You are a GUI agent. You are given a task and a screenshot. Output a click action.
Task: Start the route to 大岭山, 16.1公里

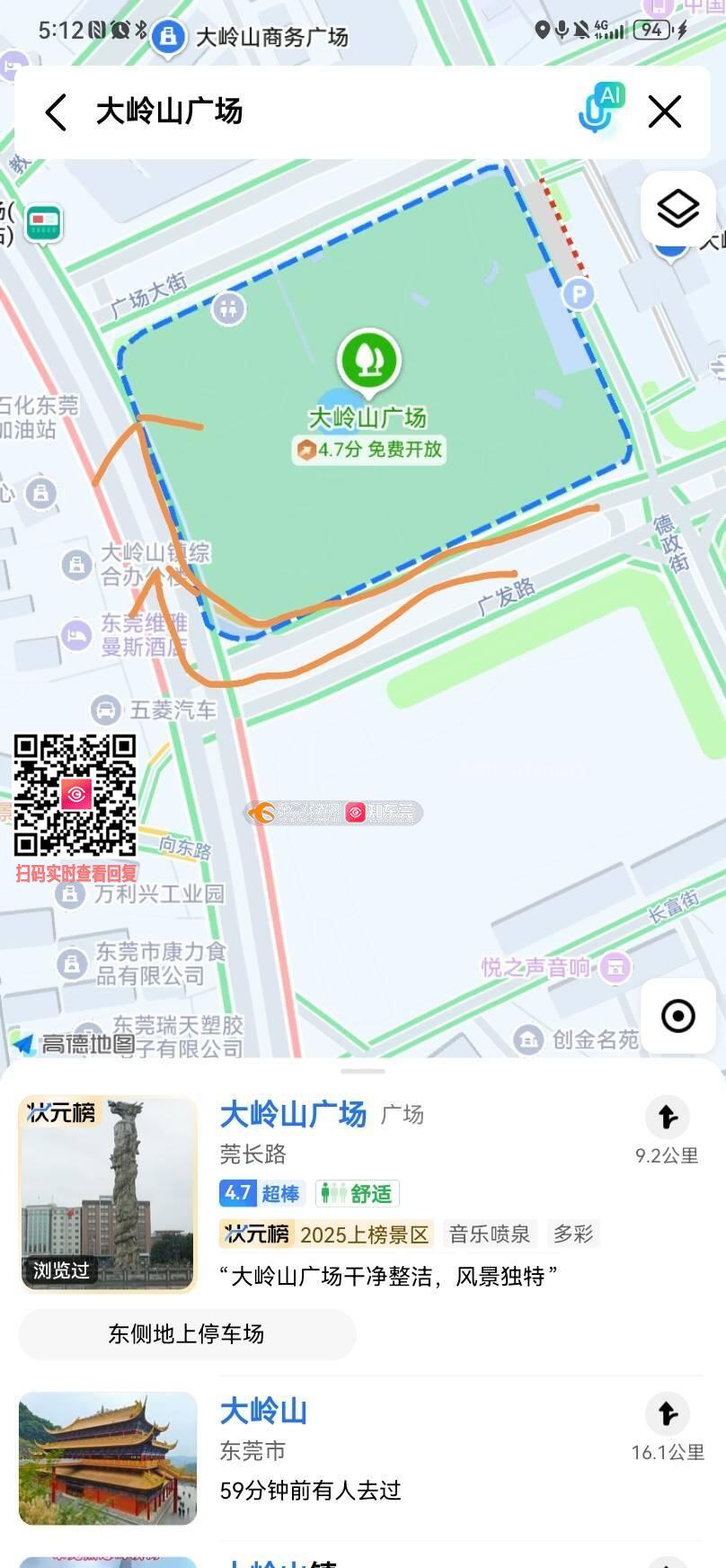667,1414
